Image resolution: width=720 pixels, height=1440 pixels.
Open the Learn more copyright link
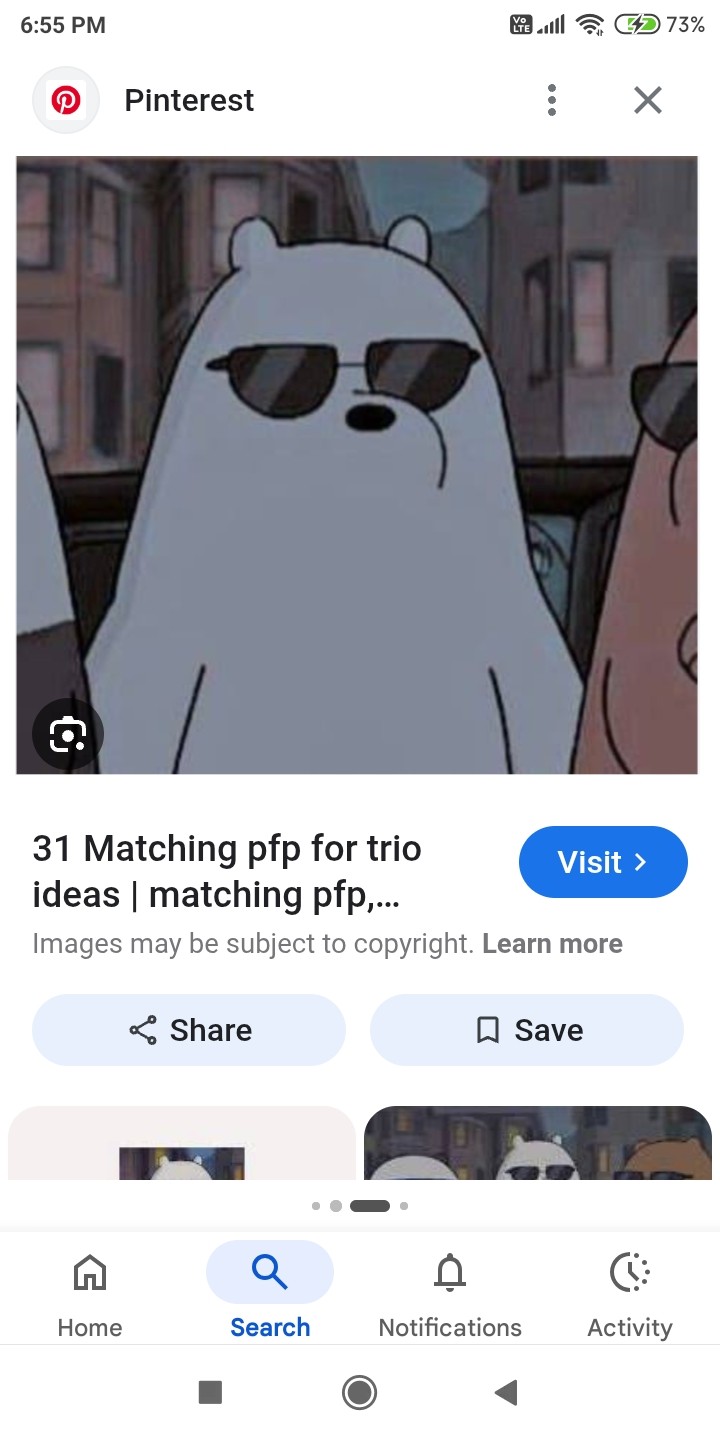[552, 944]
